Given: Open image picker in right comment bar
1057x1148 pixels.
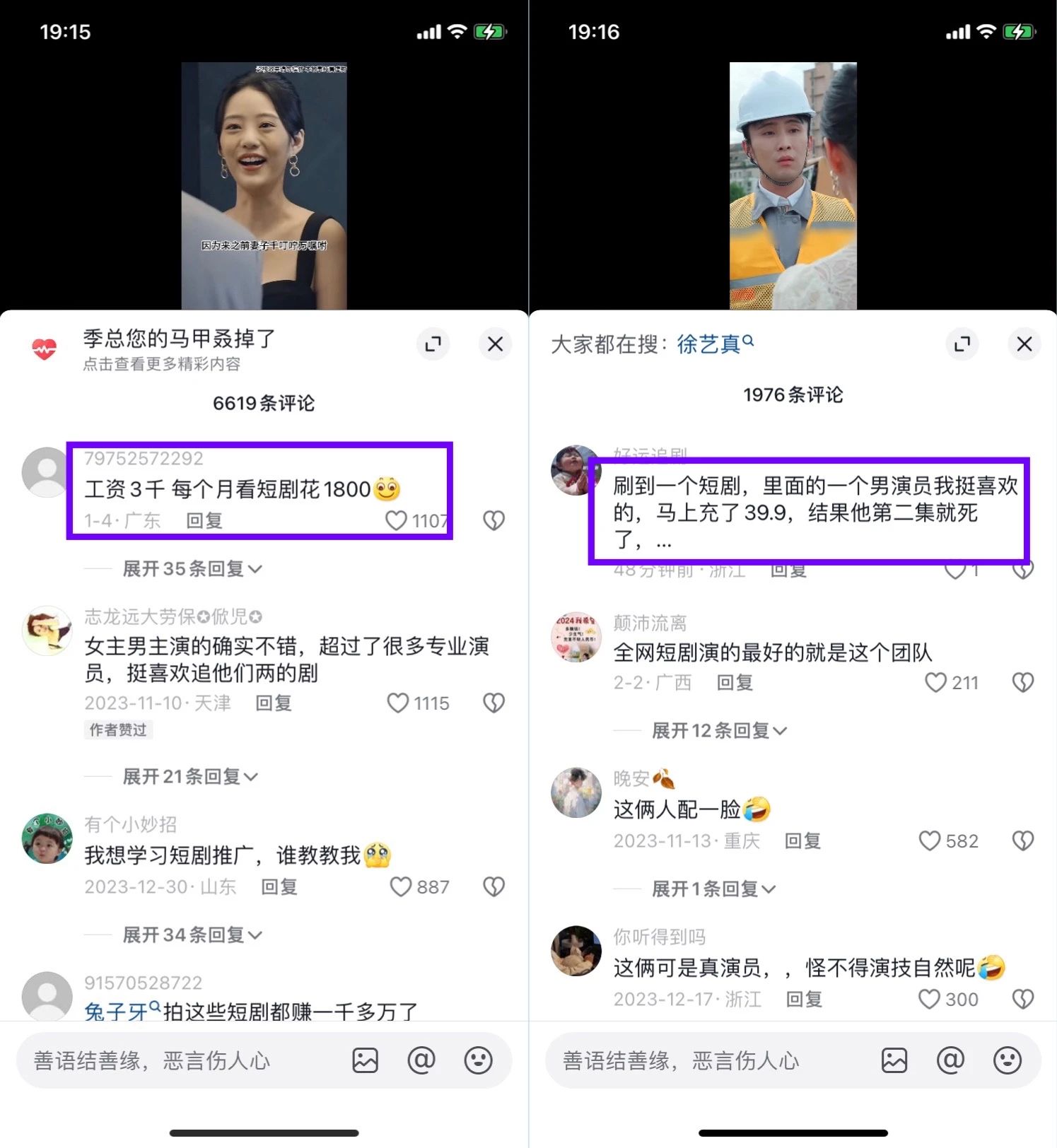Looking at the screenshot, I should 894,1060.
